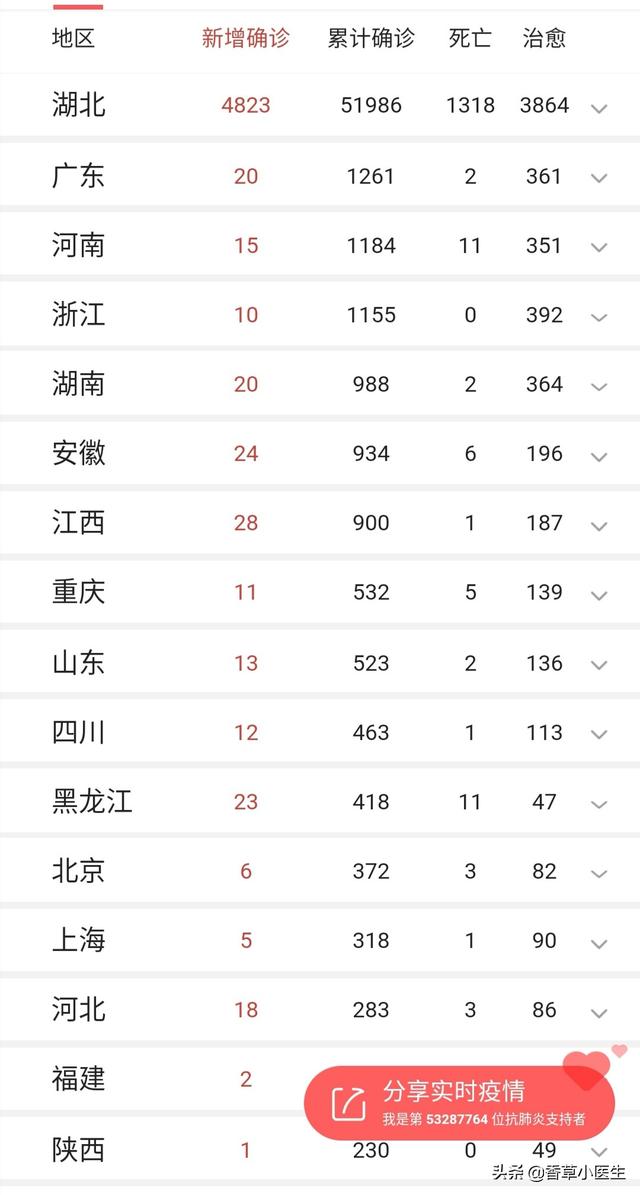
Task: Expand the 浙江 row details
Action: click(599, 317)
